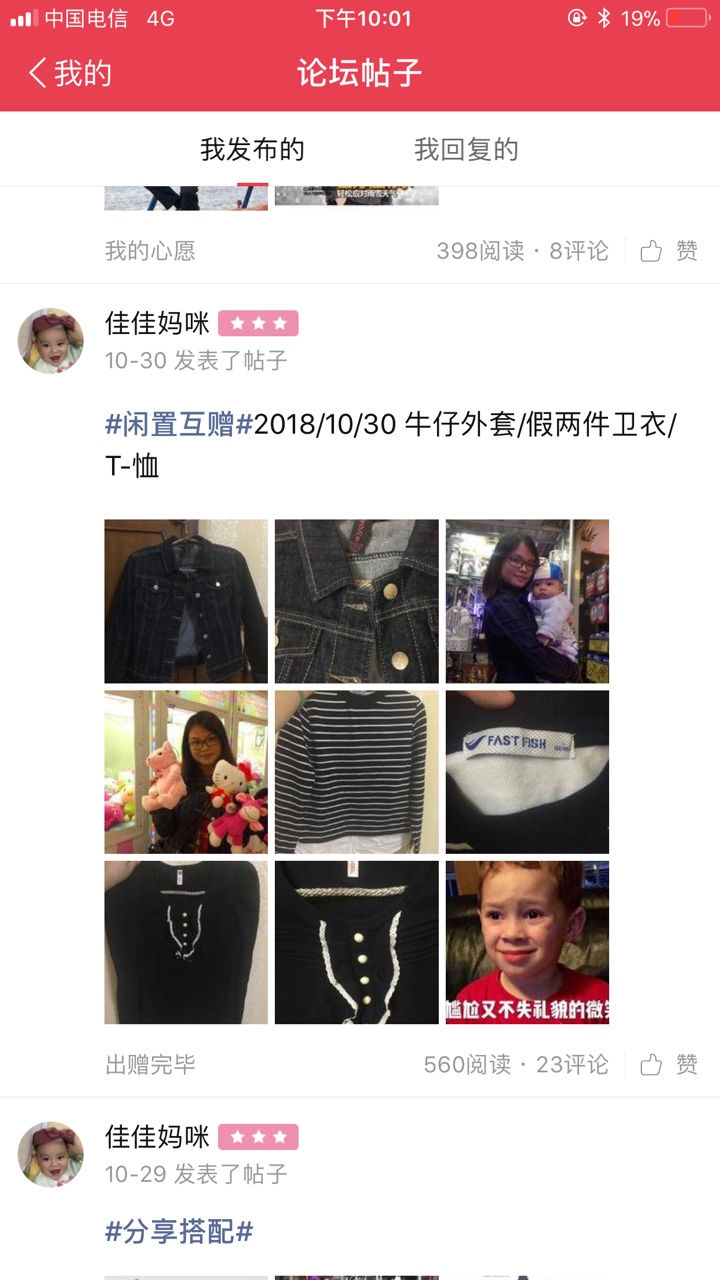
Task: View comments on the 560阅读 post
Action: point(572,1064)
